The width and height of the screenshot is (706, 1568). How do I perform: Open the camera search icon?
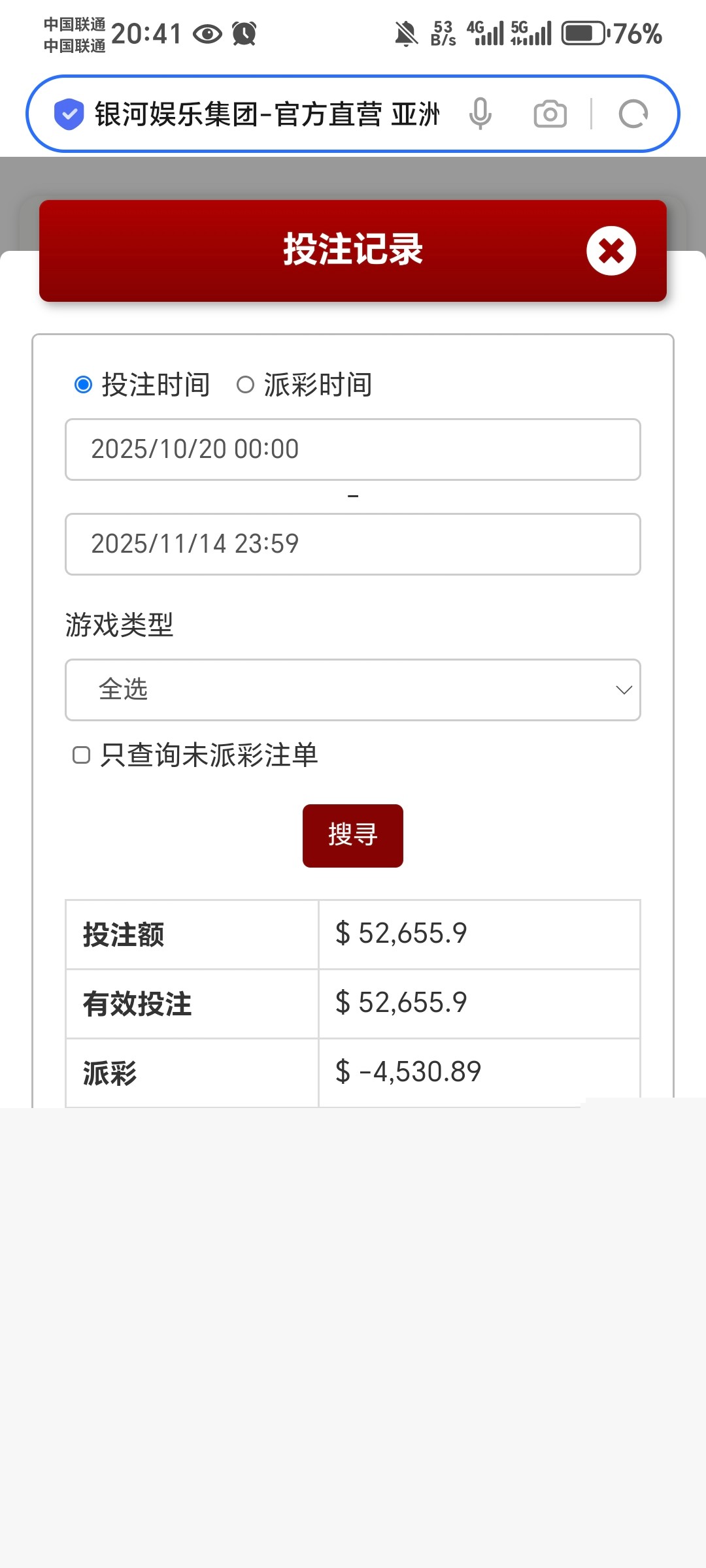550,114
